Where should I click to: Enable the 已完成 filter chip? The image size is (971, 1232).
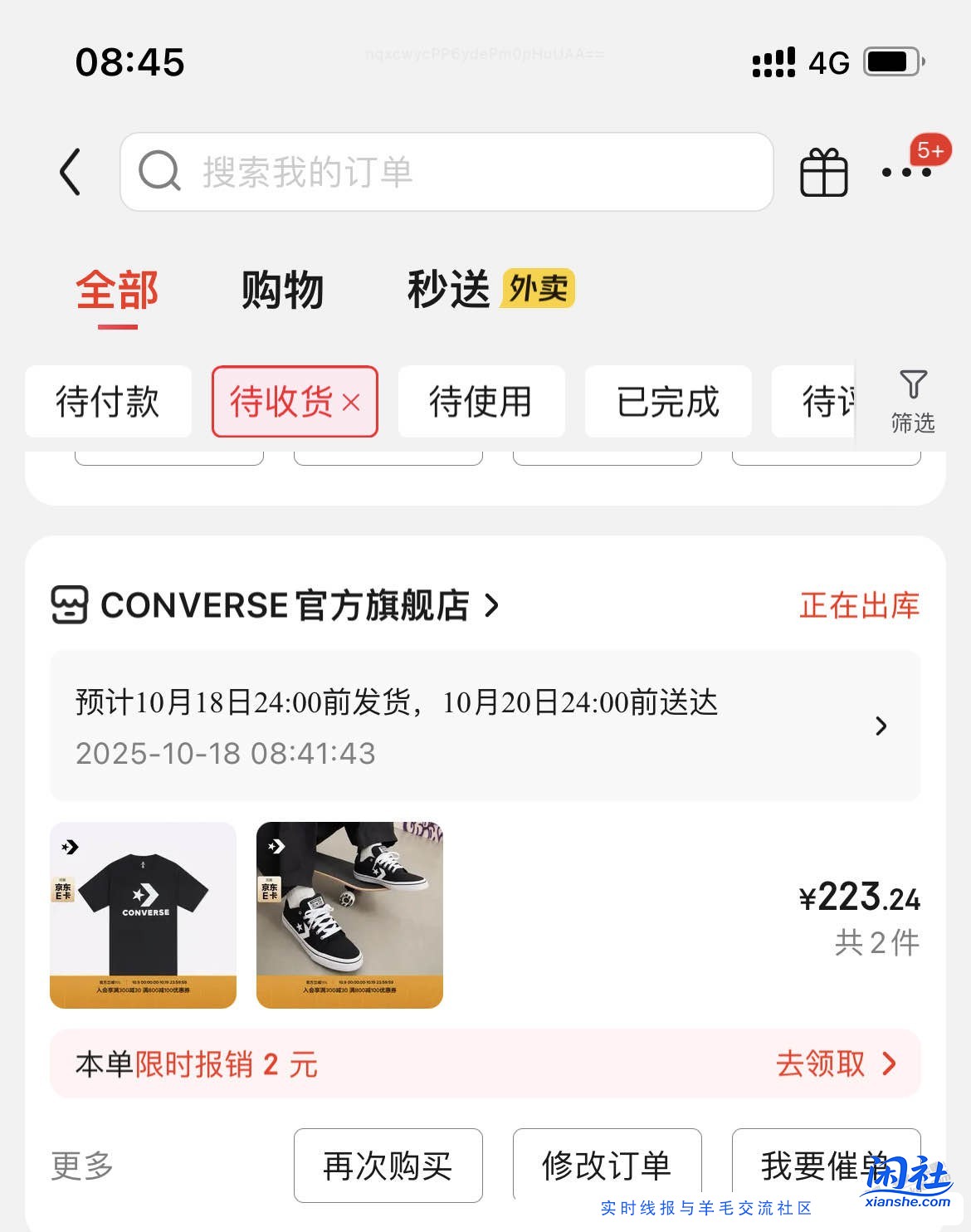click(668, 402)
